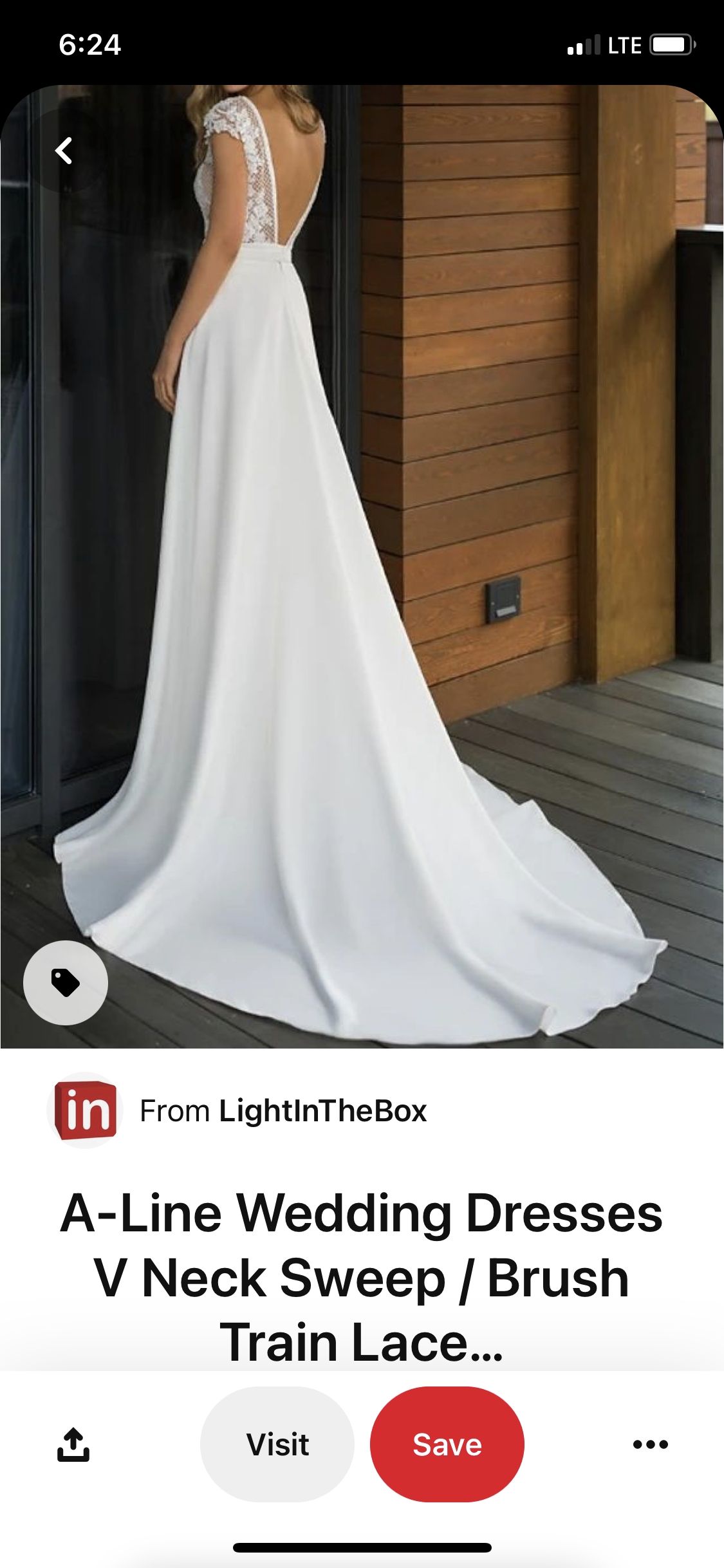Go back using the top-left arrow

click(64, 151)
